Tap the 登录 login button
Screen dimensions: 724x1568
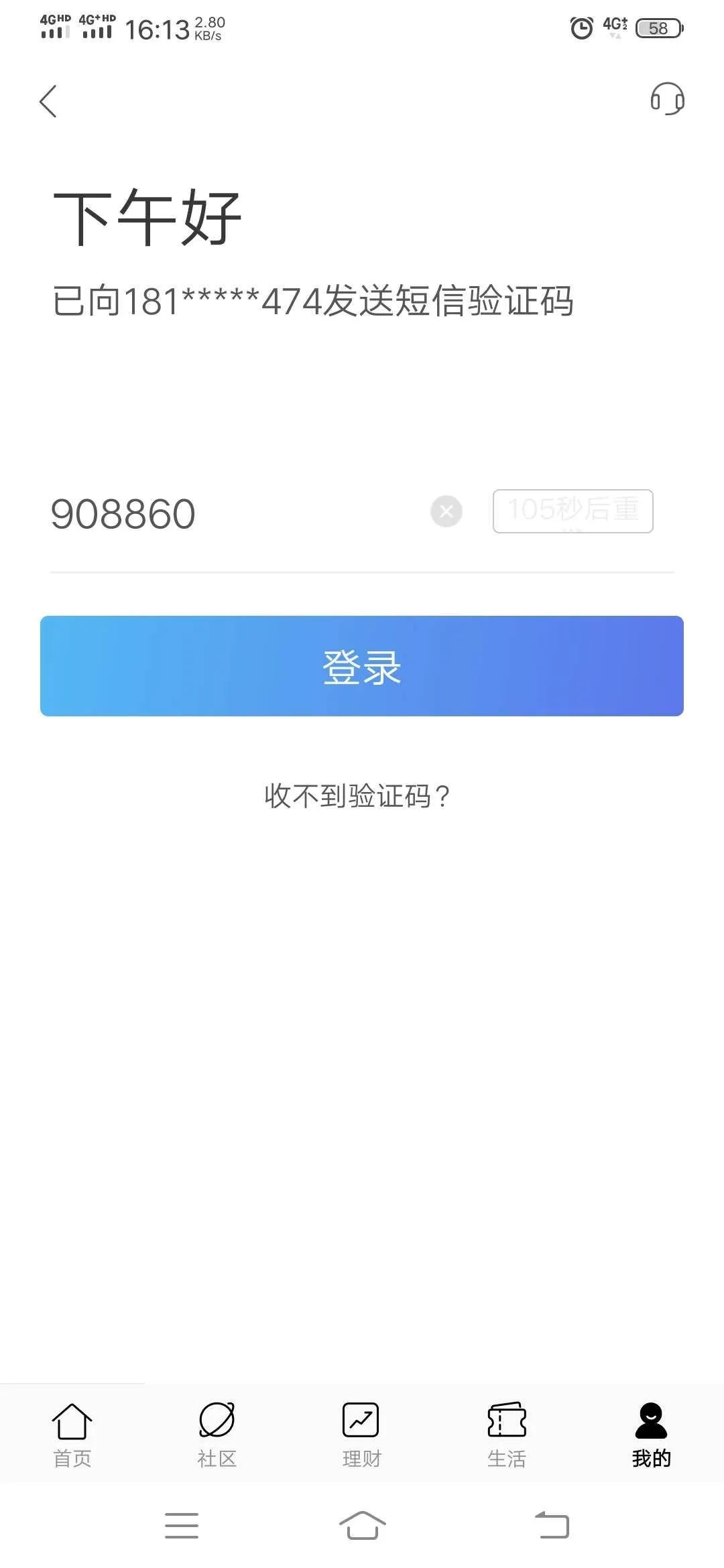[x=362, y=666]
